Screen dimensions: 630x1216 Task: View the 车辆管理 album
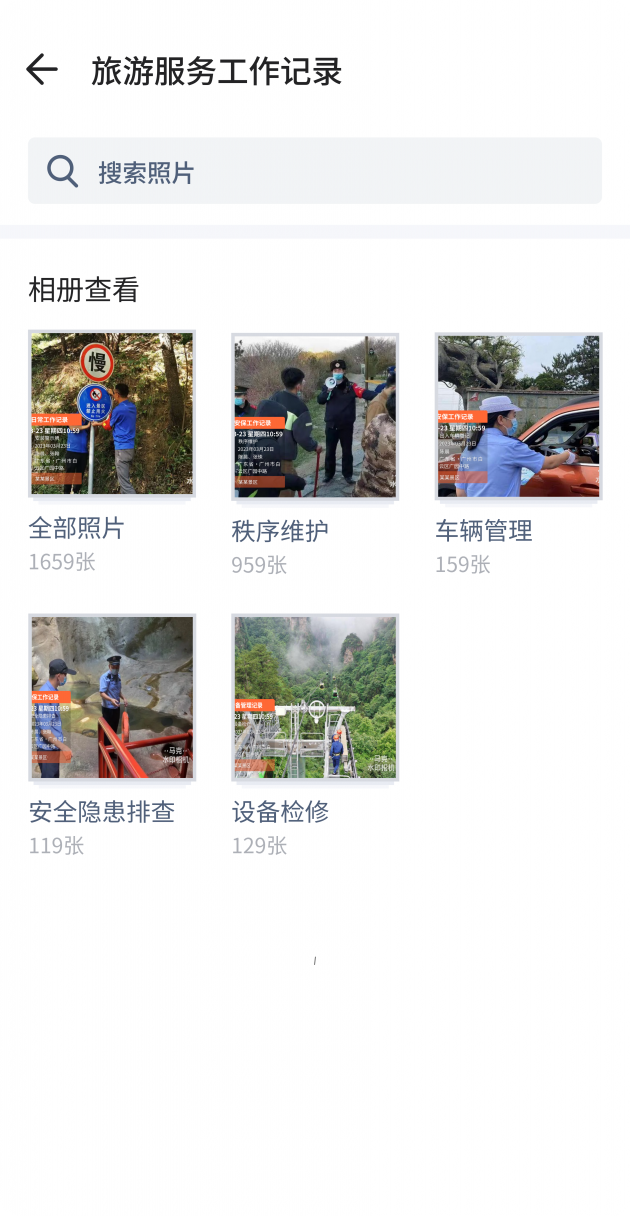tap(518, 416)
